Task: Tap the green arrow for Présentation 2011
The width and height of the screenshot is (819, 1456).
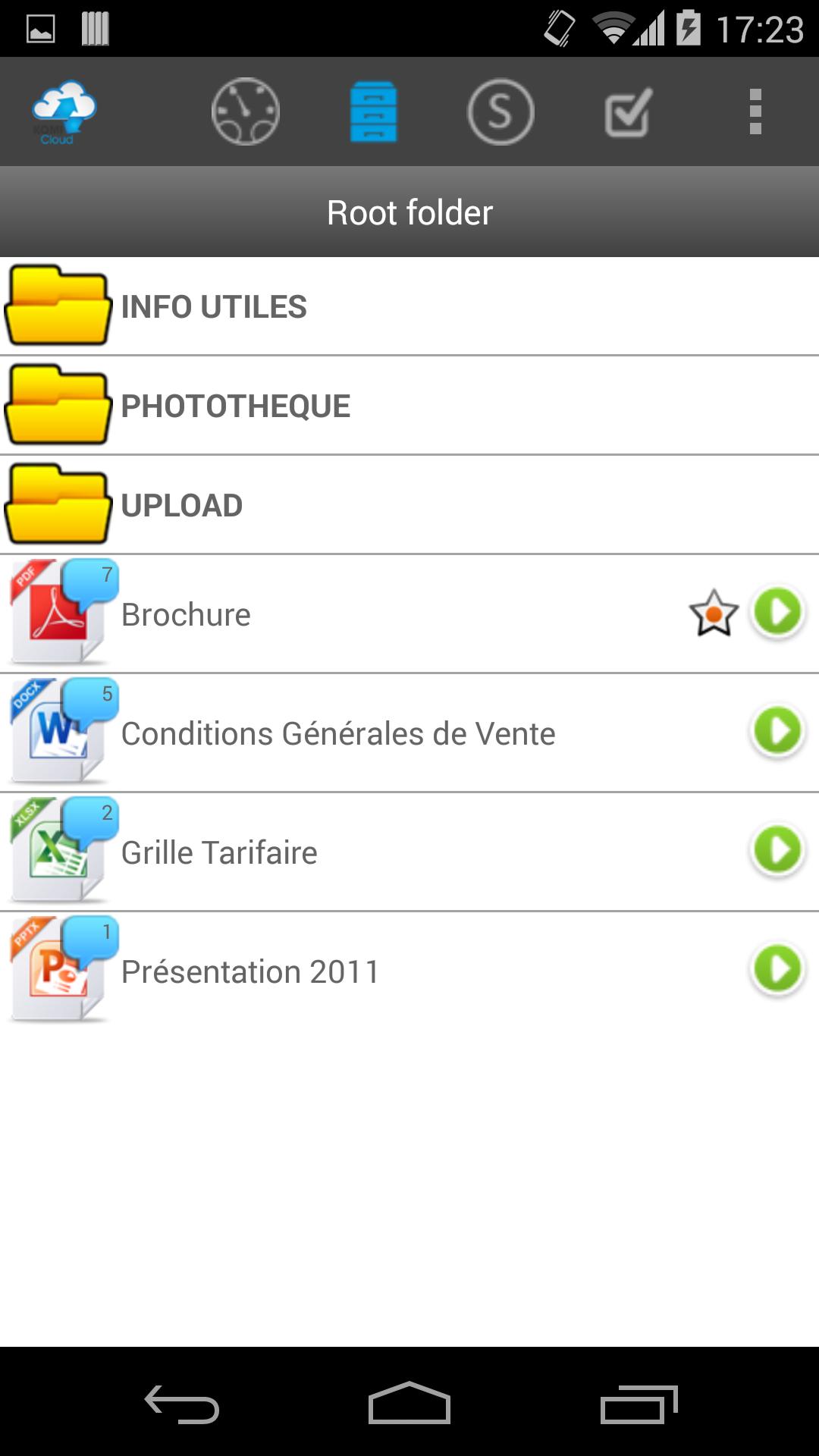Action: tap(777, 969)
